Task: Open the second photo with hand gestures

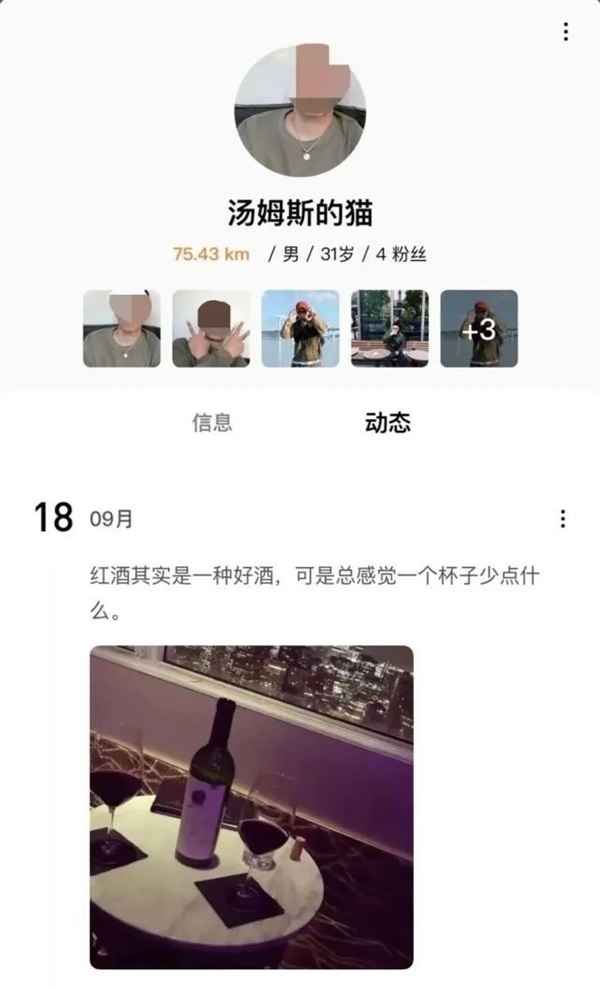Action: pyautogui.click(x=211, y=328)
